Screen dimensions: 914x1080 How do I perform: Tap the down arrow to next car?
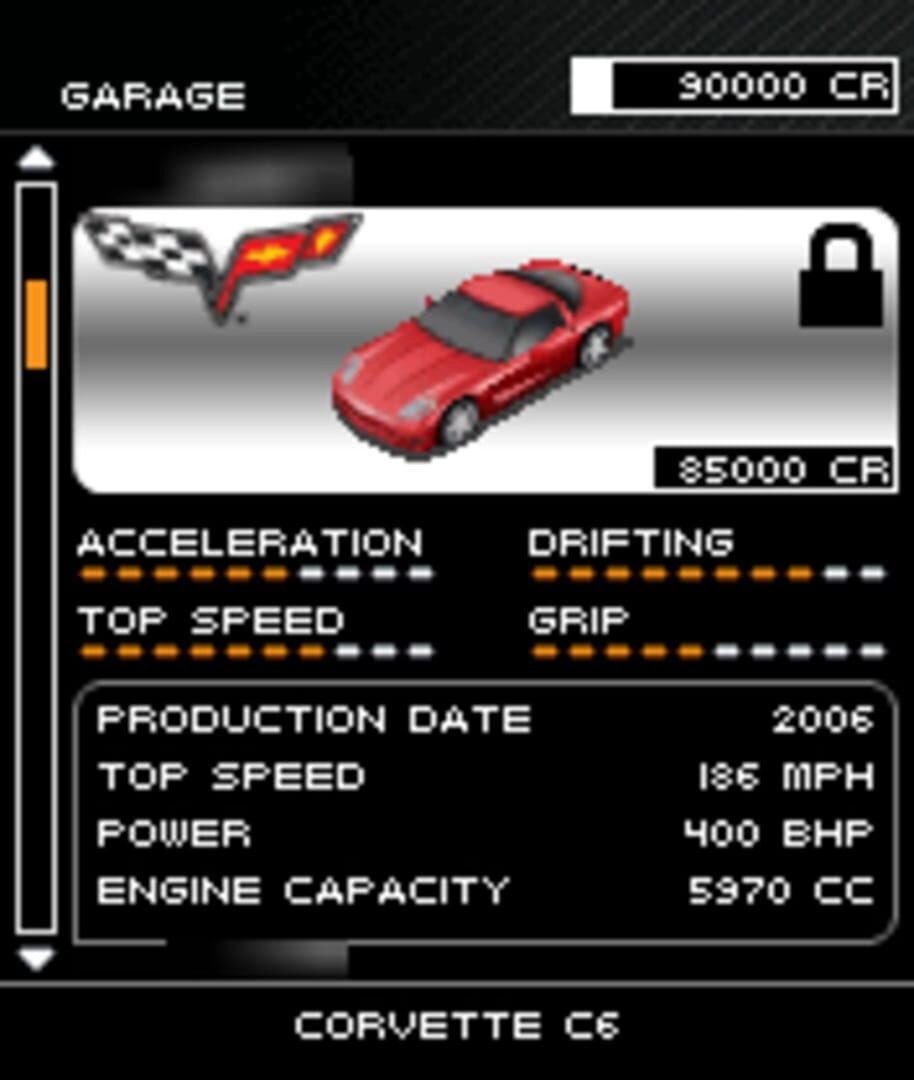tap(37, 960)
